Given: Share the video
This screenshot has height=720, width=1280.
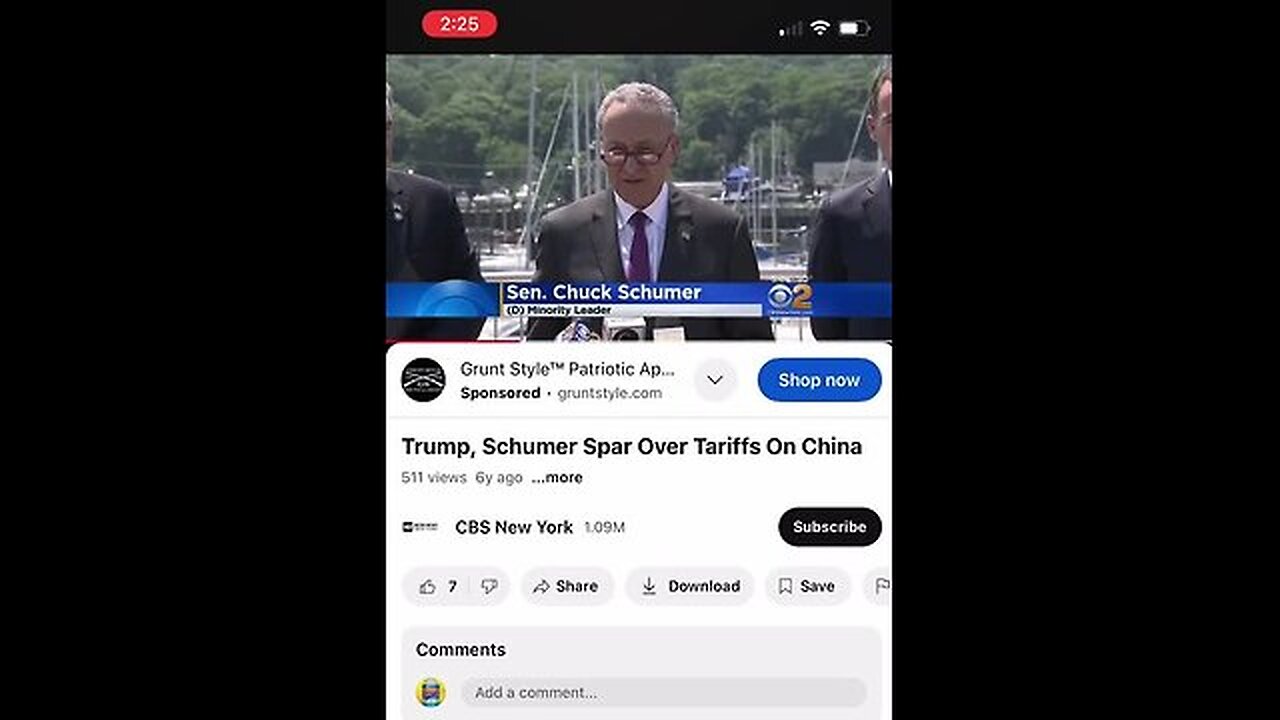Looking at the screenshot, I should 565,587.
